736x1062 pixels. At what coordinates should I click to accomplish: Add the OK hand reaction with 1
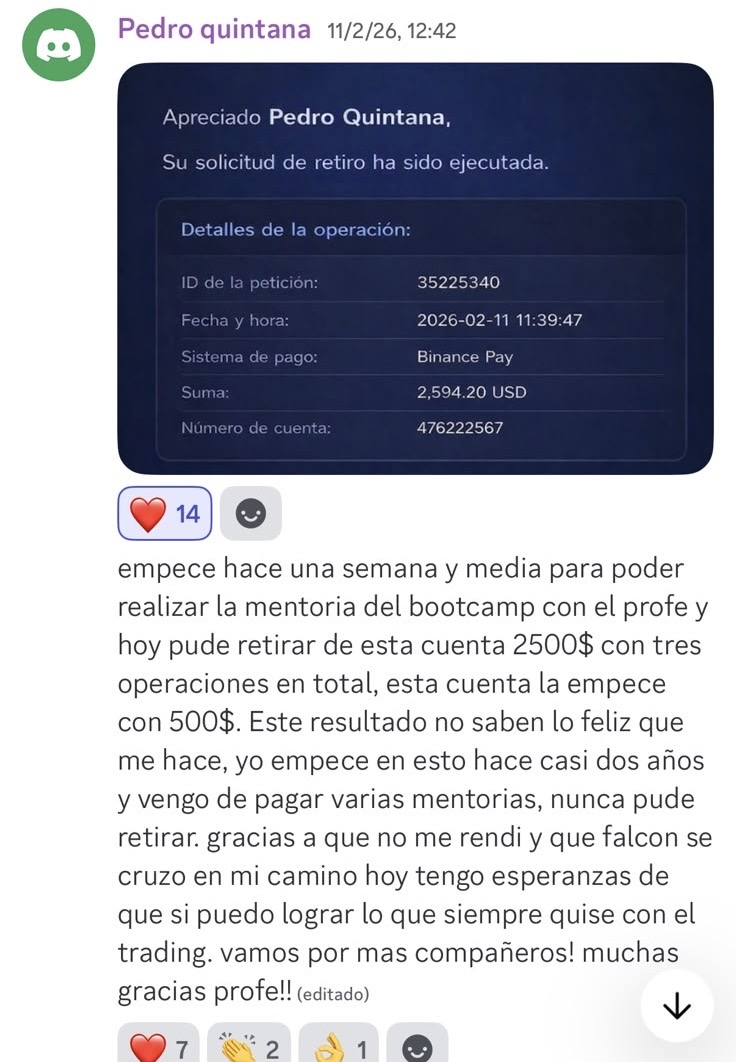tap(338, 1043)
